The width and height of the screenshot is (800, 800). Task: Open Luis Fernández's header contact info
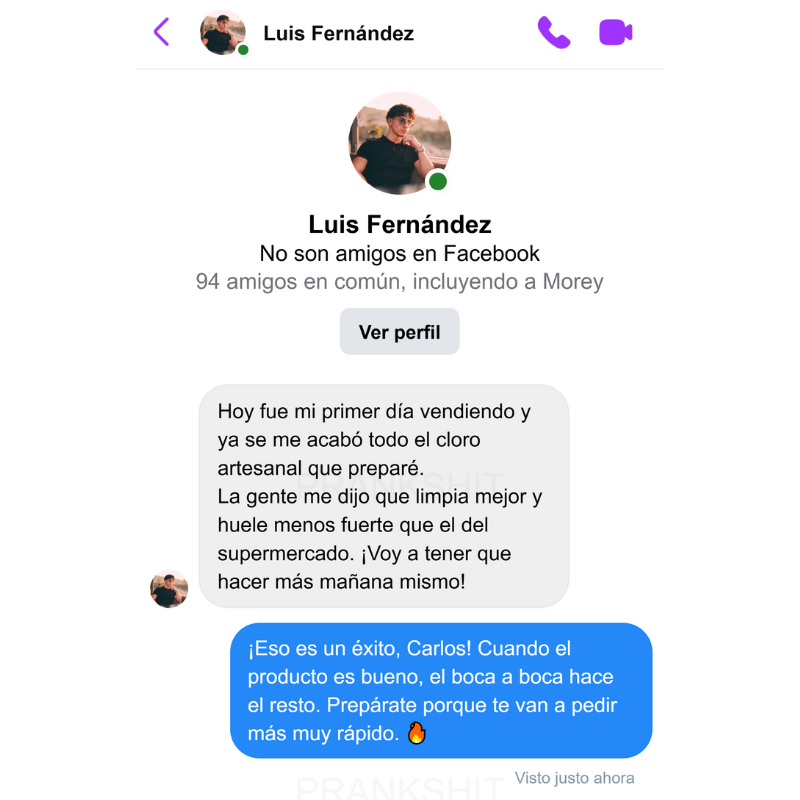(x=338, y=33)
